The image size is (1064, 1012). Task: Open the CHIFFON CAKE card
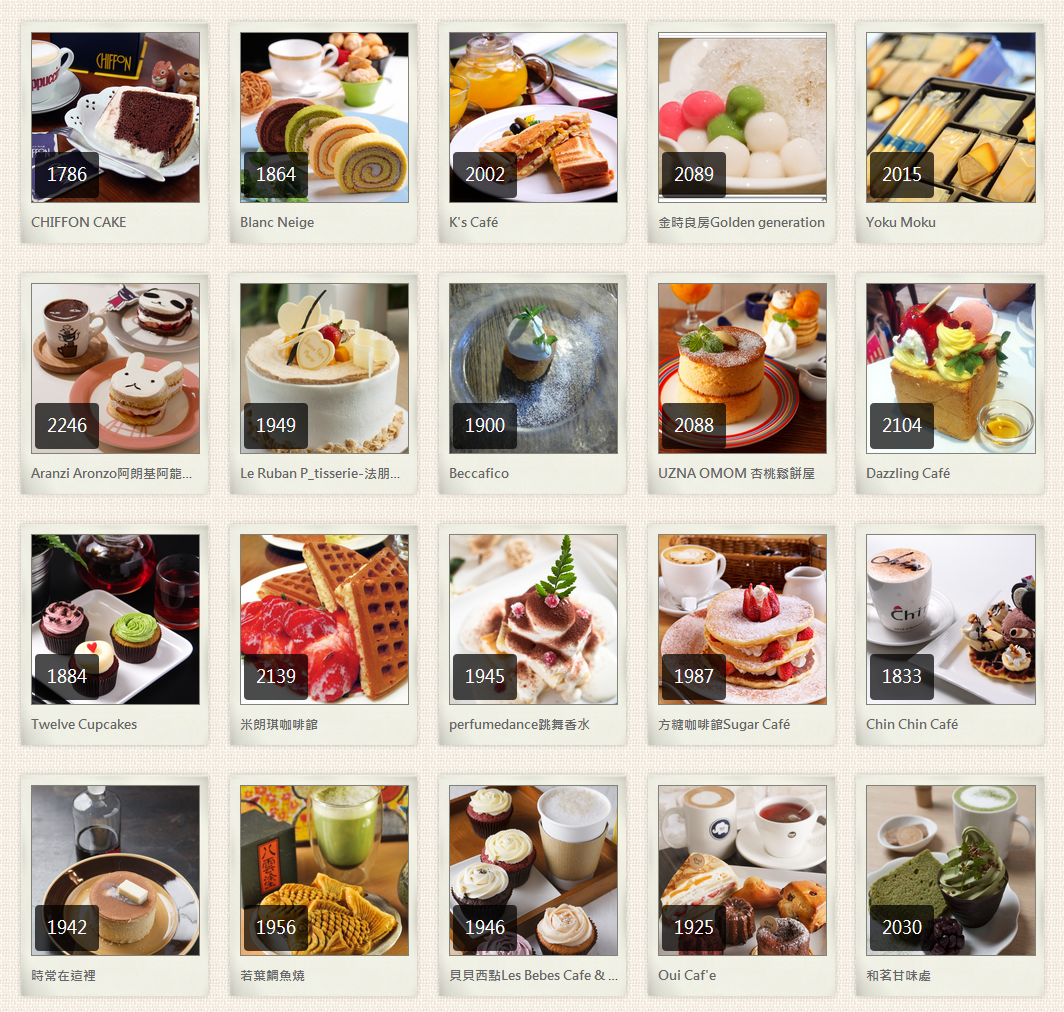[x=115, y=133]
